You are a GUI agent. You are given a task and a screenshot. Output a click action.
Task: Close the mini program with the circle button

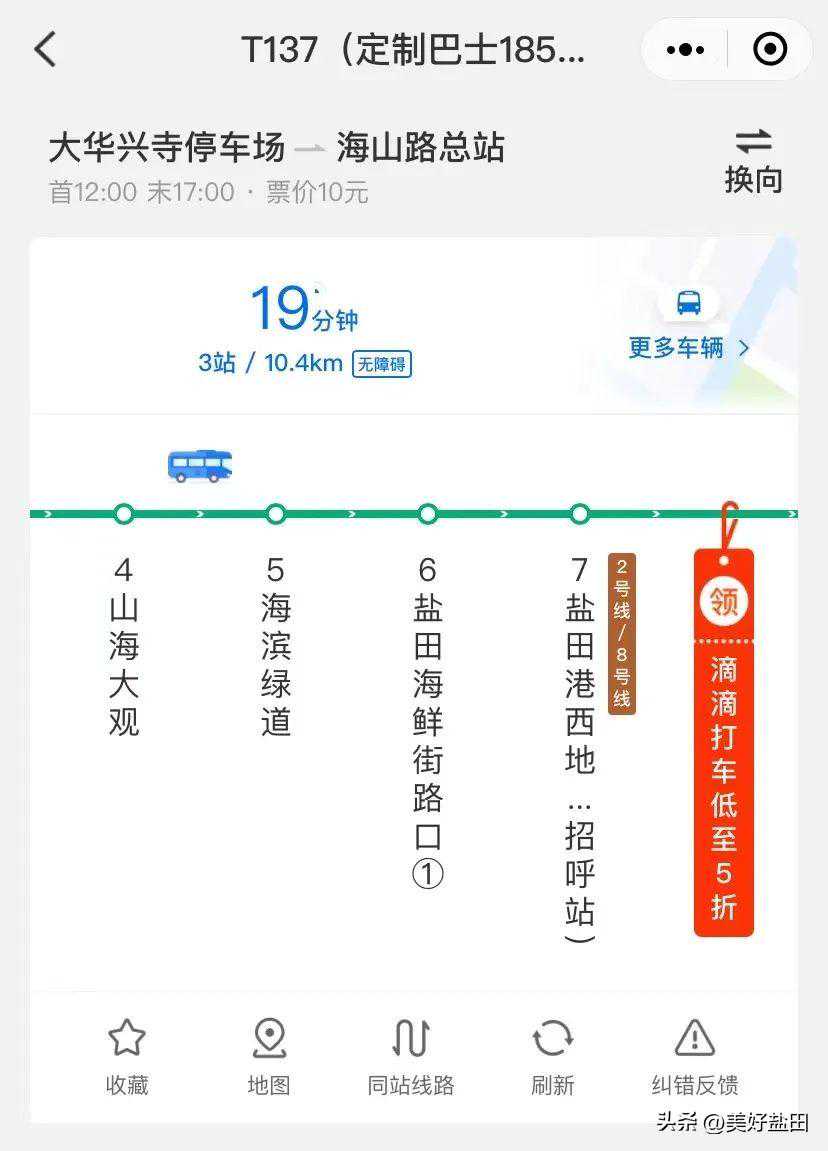tap(770, 49)
